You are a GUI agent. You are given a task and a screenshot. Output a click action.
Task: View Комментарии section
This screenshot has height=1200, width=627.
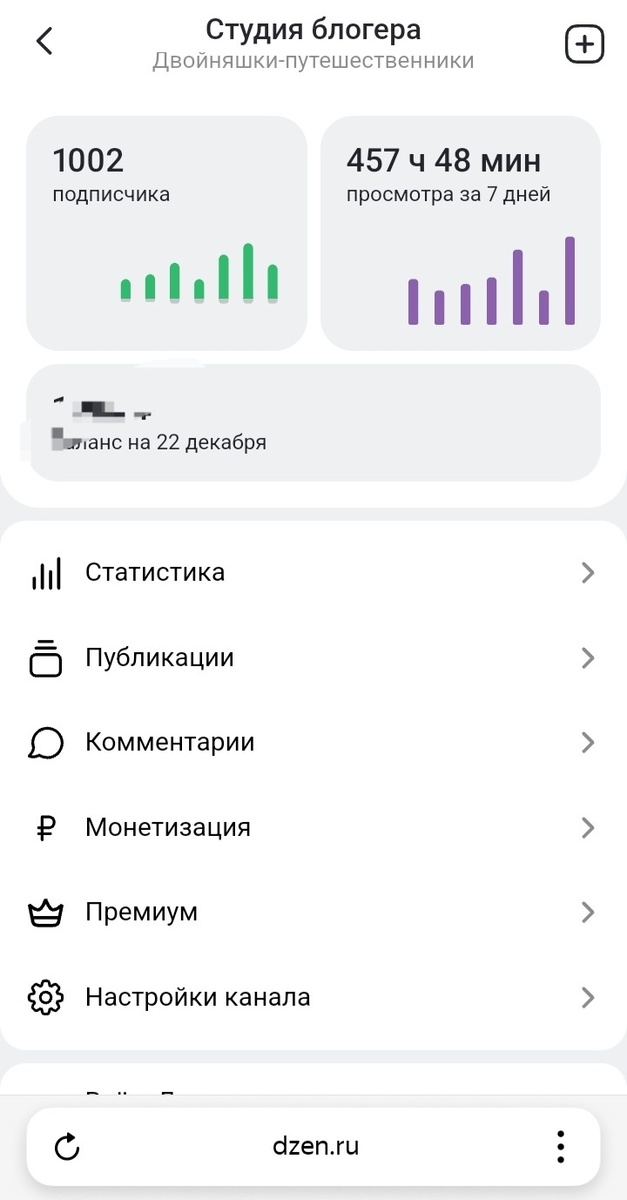pyautogui.click(x=312, y=743)
